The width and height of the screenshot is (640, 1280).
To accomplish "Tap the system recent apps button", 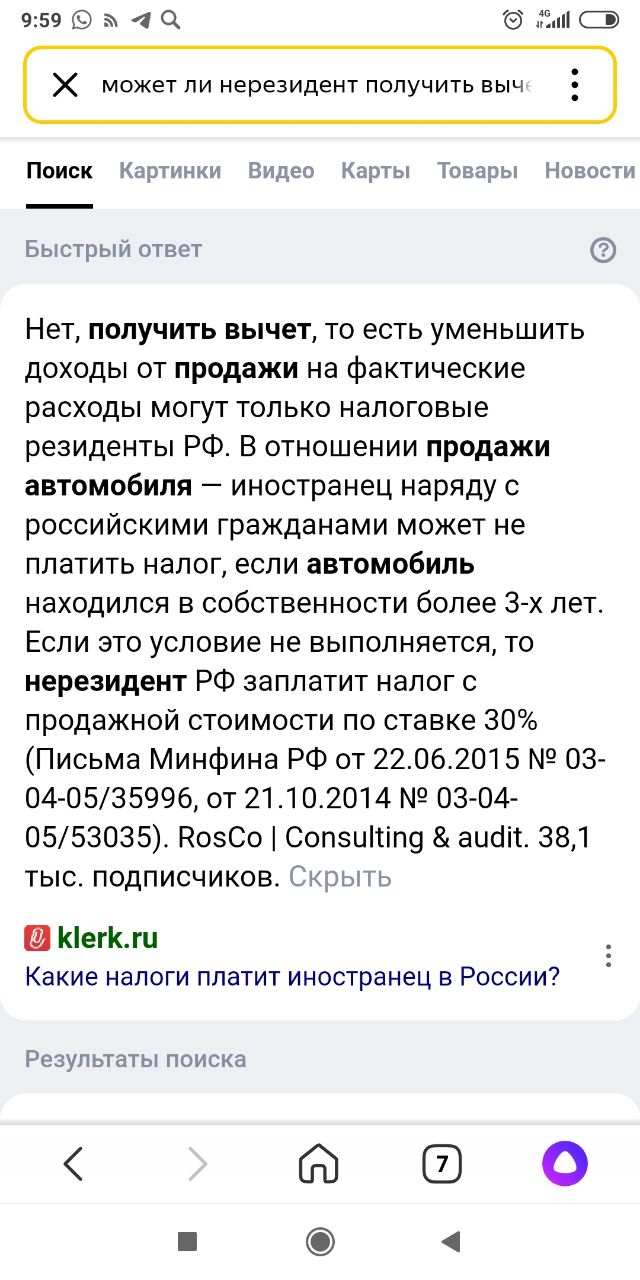I will click(187, 1241).
